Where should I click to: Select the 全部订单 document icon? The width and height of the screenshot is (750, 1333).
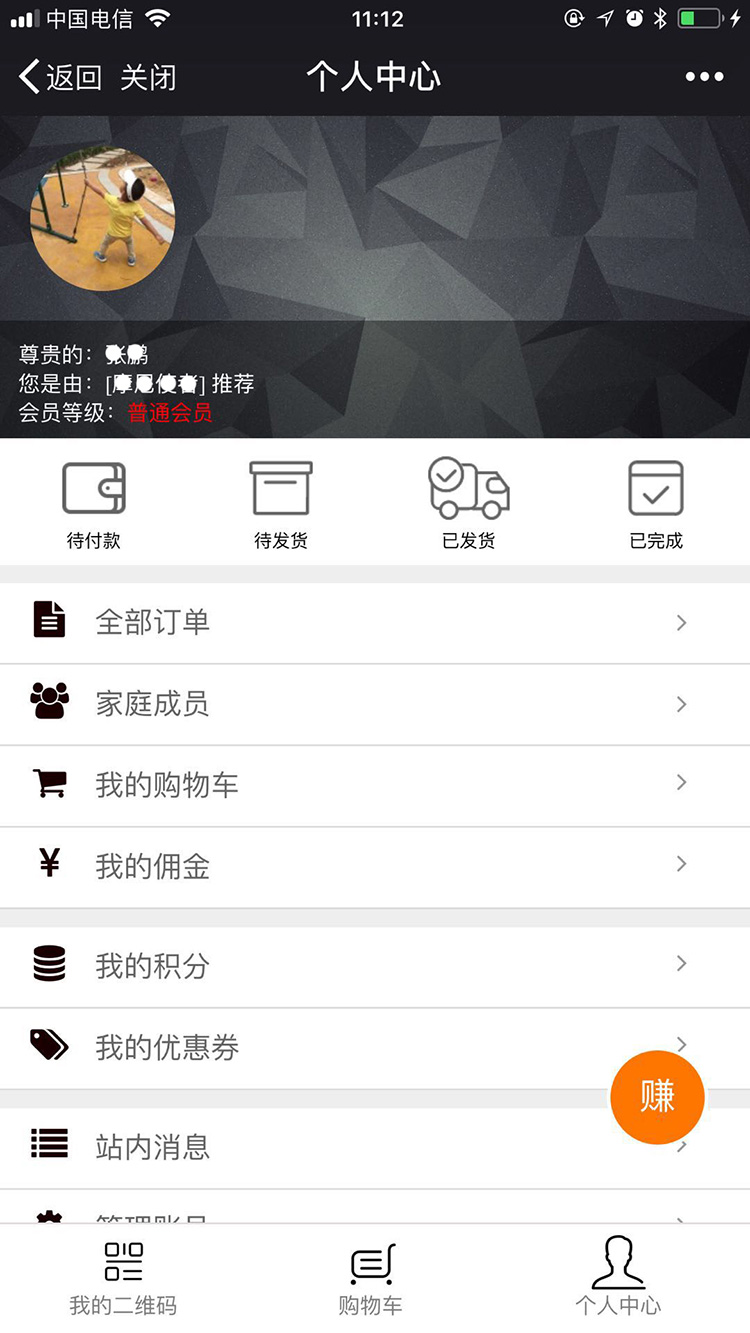49,620
